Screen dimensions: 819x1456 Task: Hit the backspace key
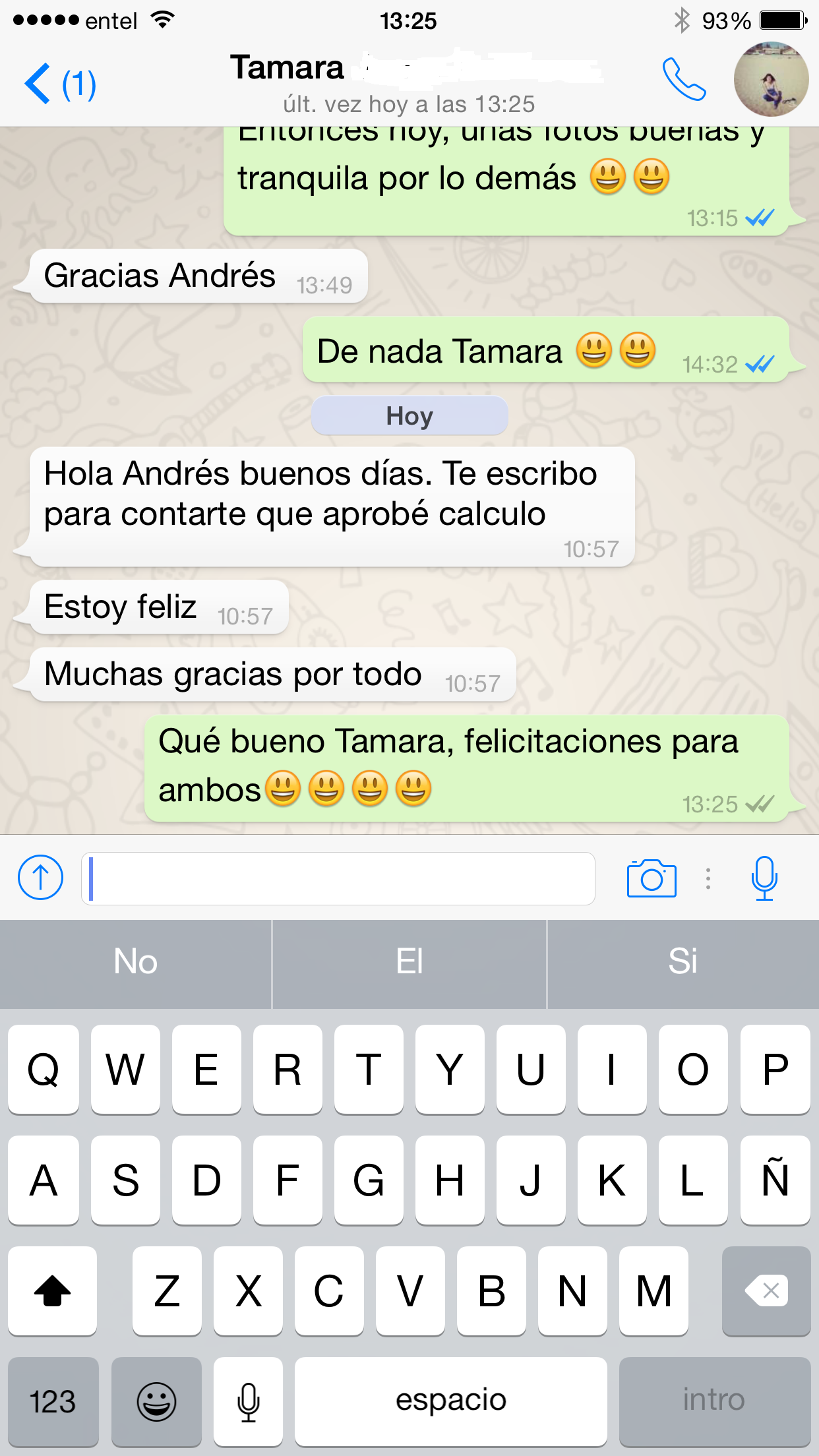click(766, 1290)
